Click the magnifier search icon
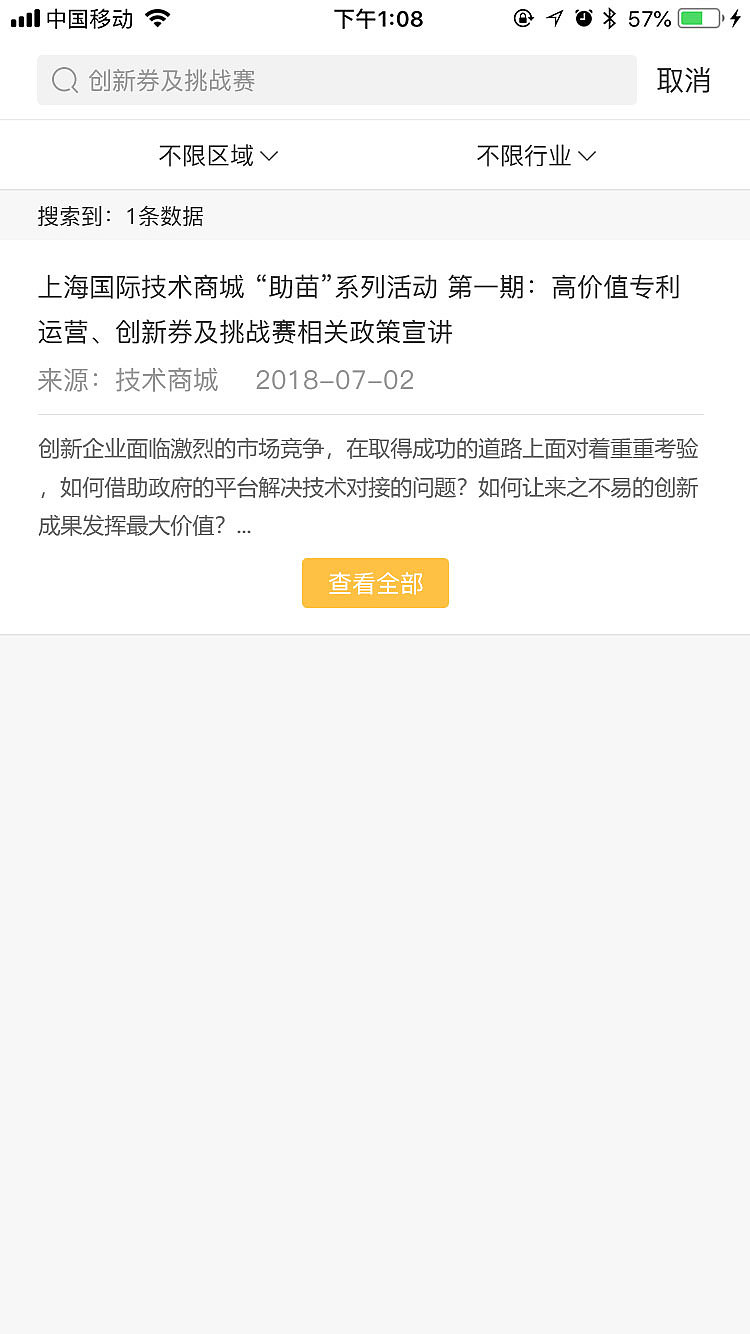The width and height of the screenshot is (750, 1334). click(64, 80)
